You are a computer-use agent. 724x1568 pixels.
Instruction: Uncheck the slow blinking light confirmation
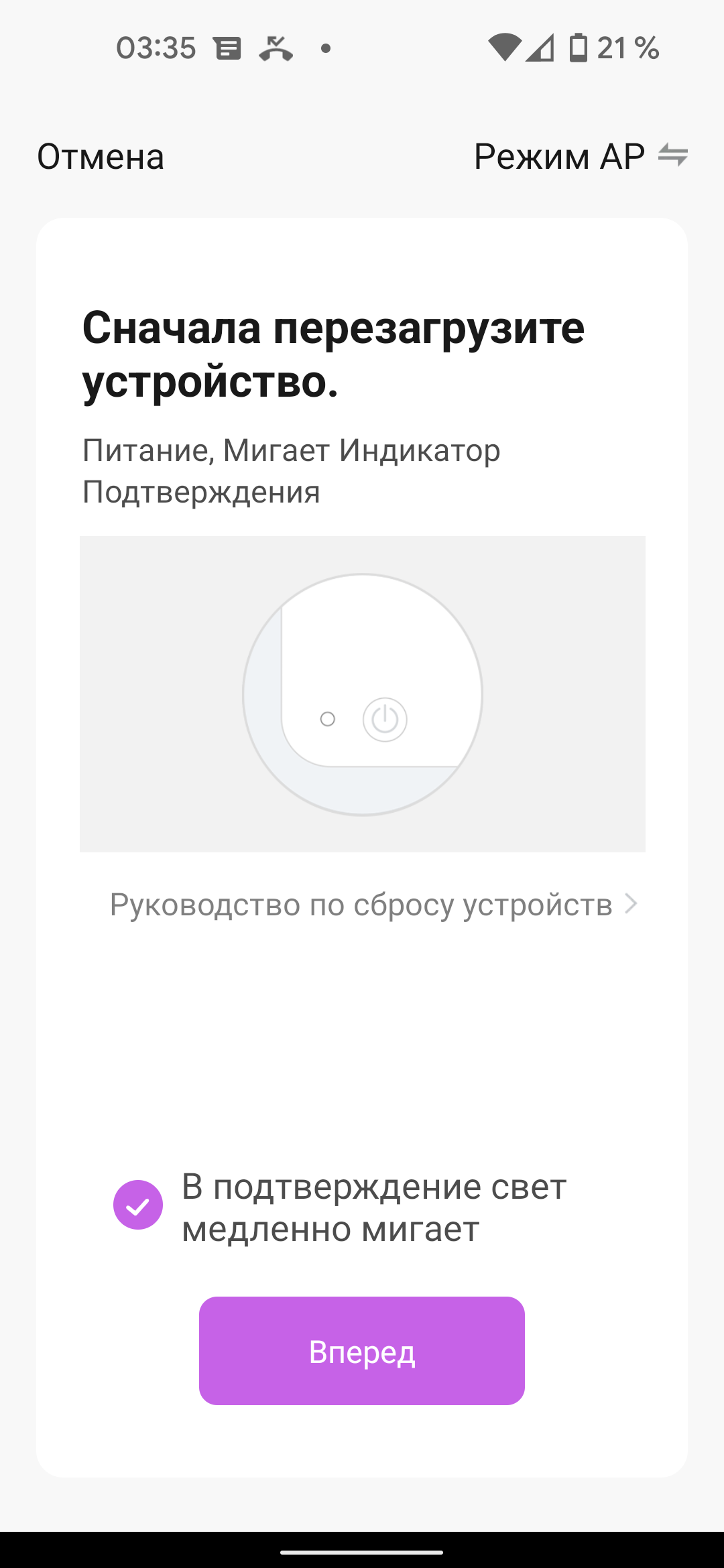point(138,1205)
